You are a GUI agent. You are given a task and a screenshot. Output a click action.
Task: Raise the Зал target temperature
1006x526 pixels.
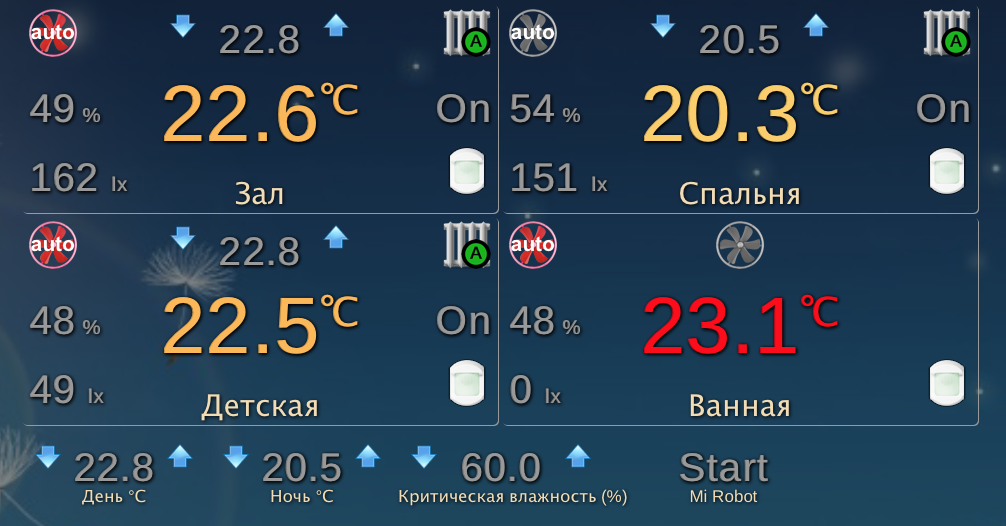click(336, 26)
